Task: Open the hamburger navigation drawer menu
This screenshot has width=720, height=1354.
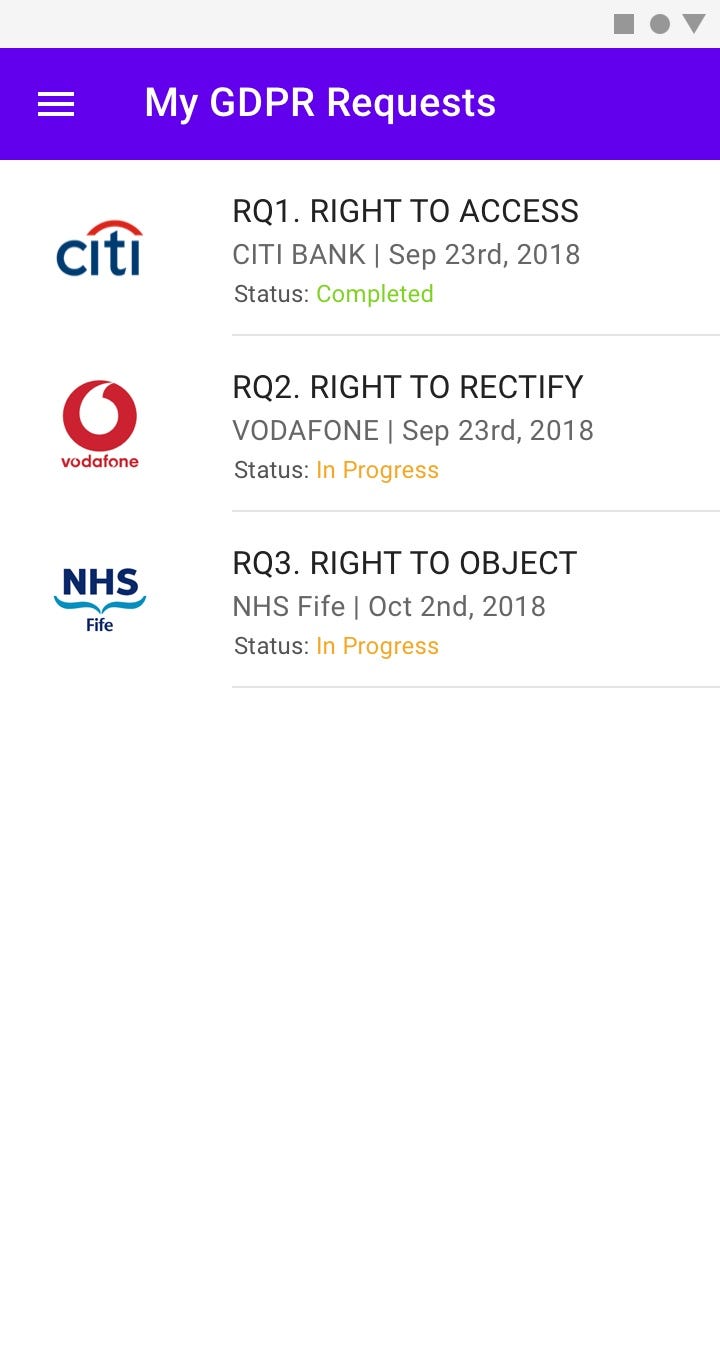Action: coord(56,104)
